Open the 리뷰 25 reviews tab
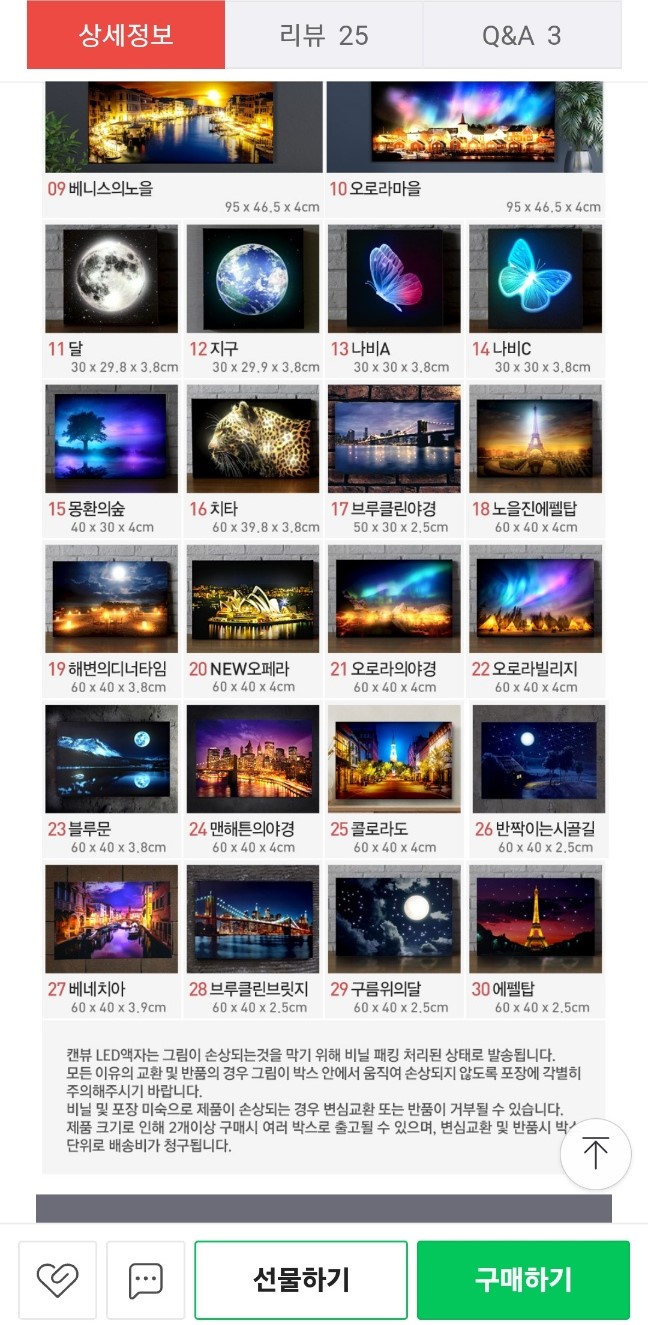This screenshot has width=648, height=1325. pos(324,35)
